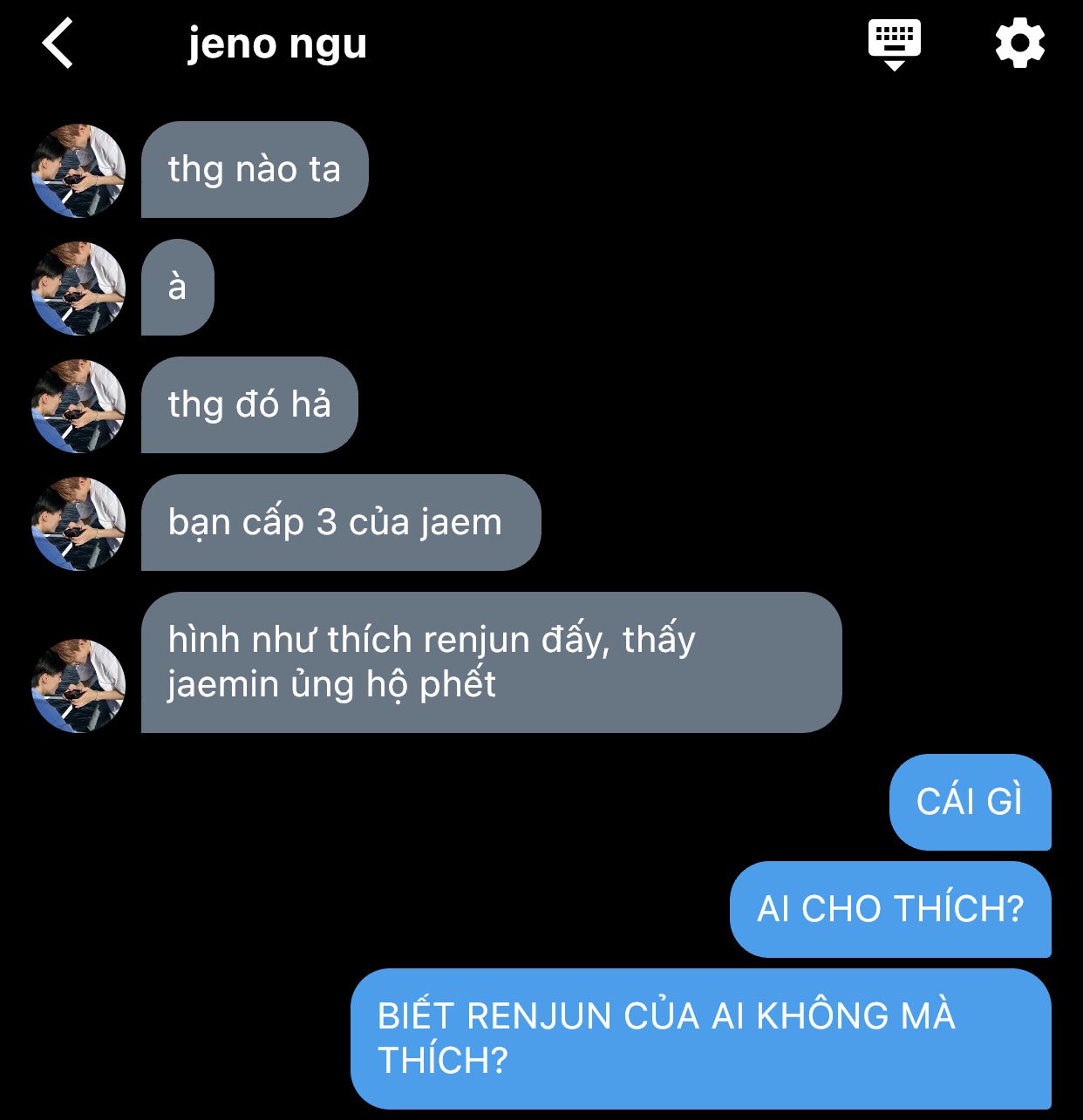Open the keyboard toggle icon

(894, 44)
